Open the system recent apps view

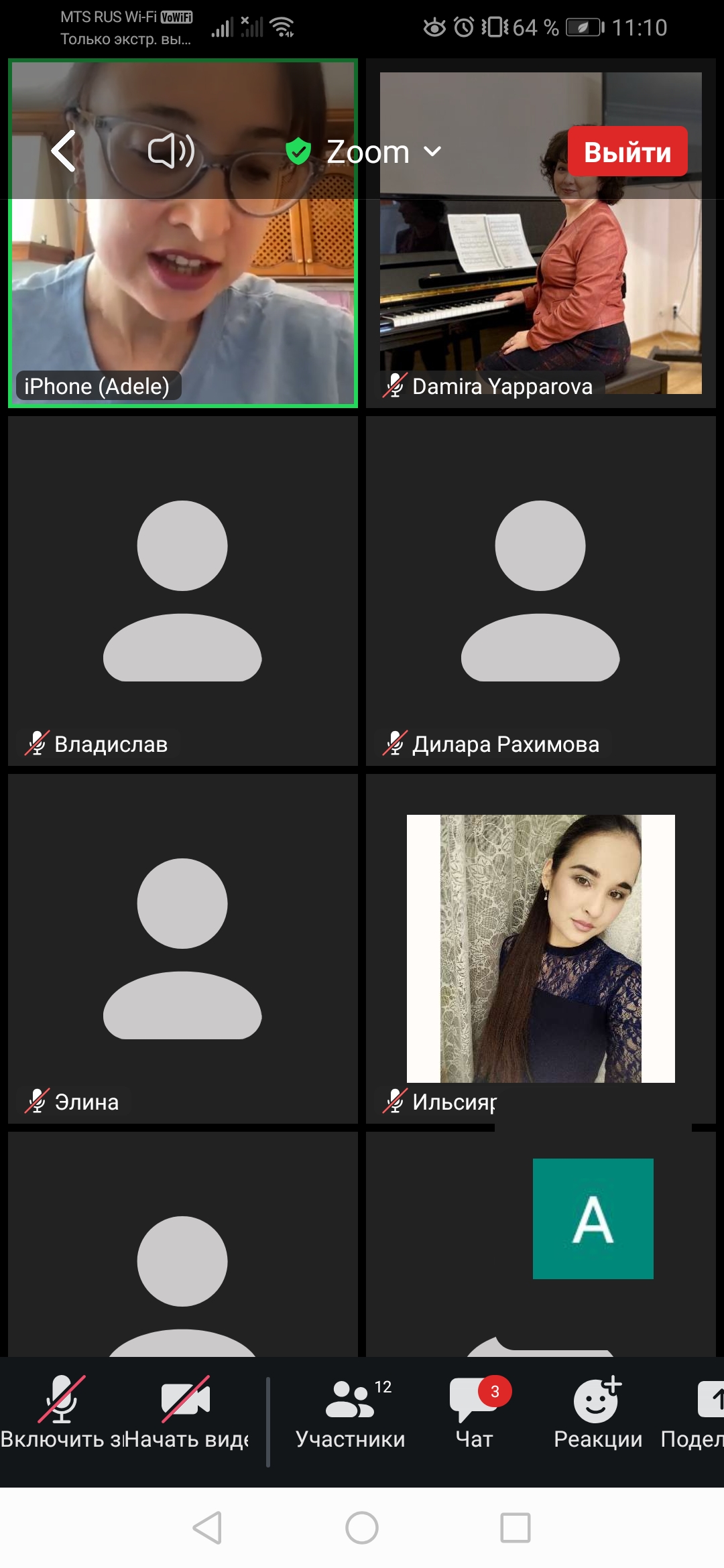point(516,1528)
